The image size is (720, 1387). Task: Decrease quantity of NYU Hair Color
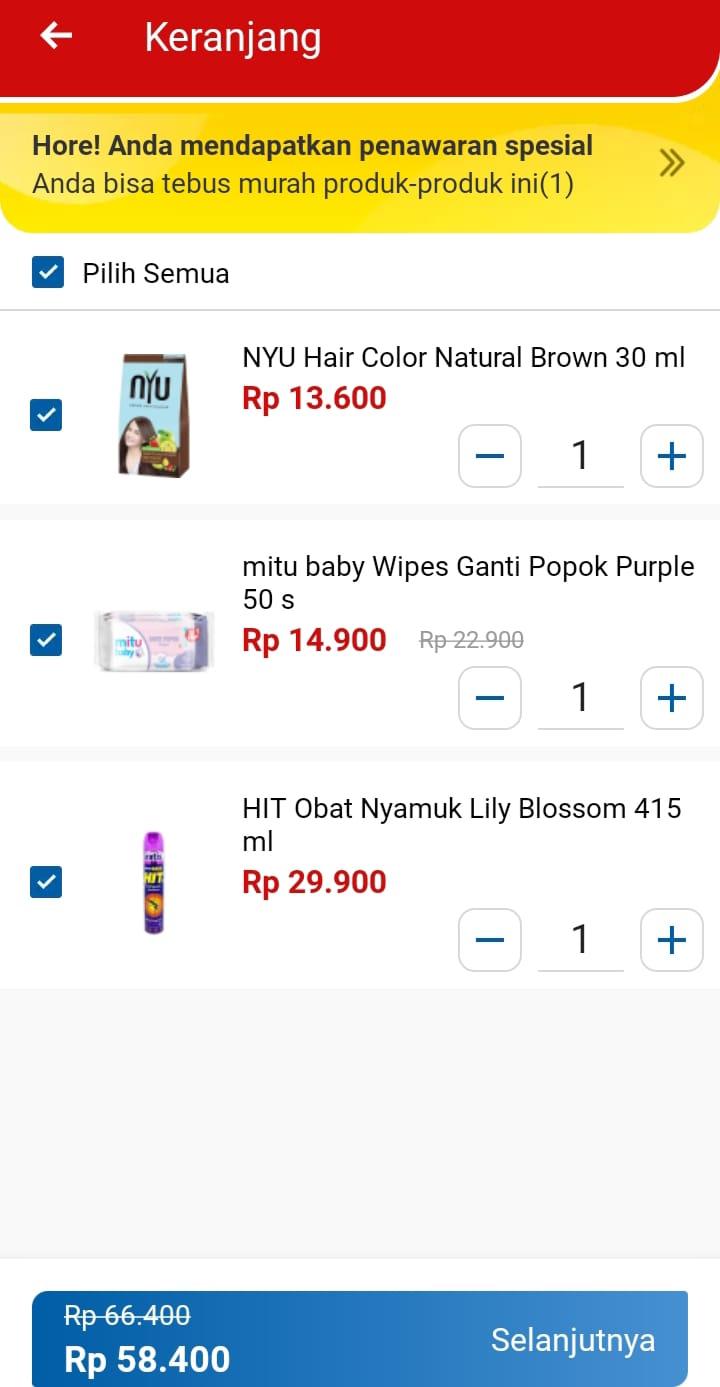[x=490, y=456]
